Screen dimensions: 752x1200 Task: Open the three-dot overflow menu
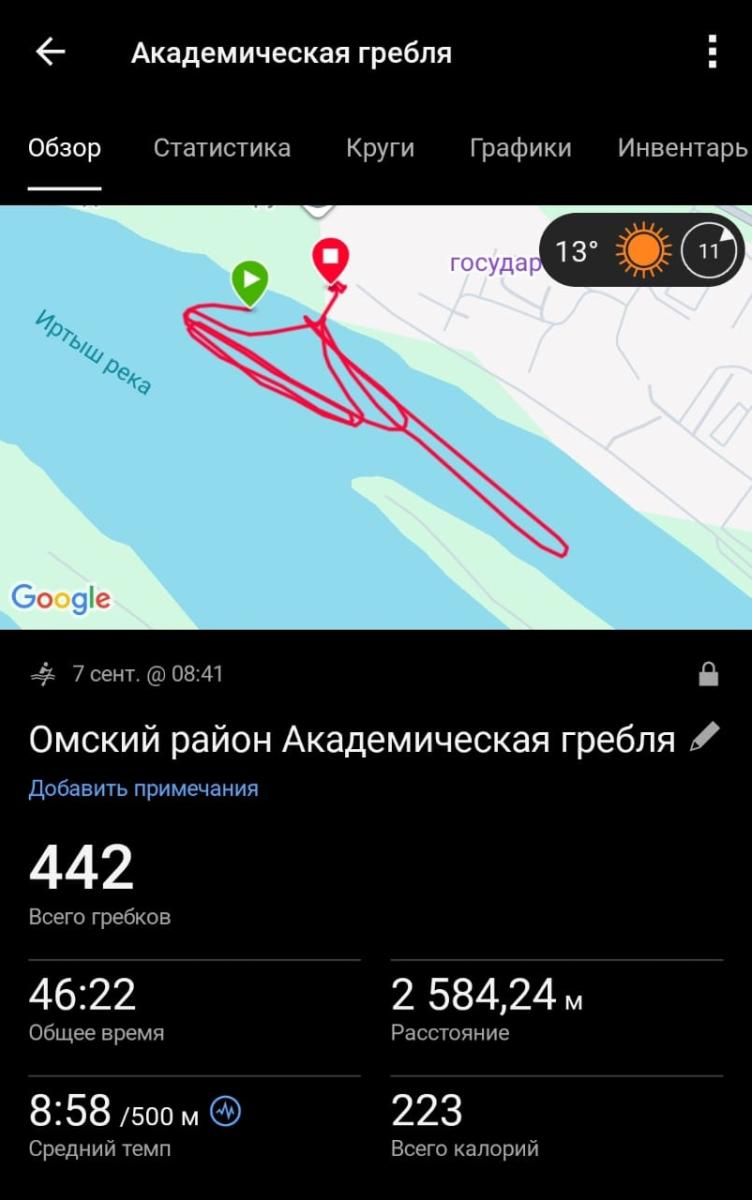(712, 52)
